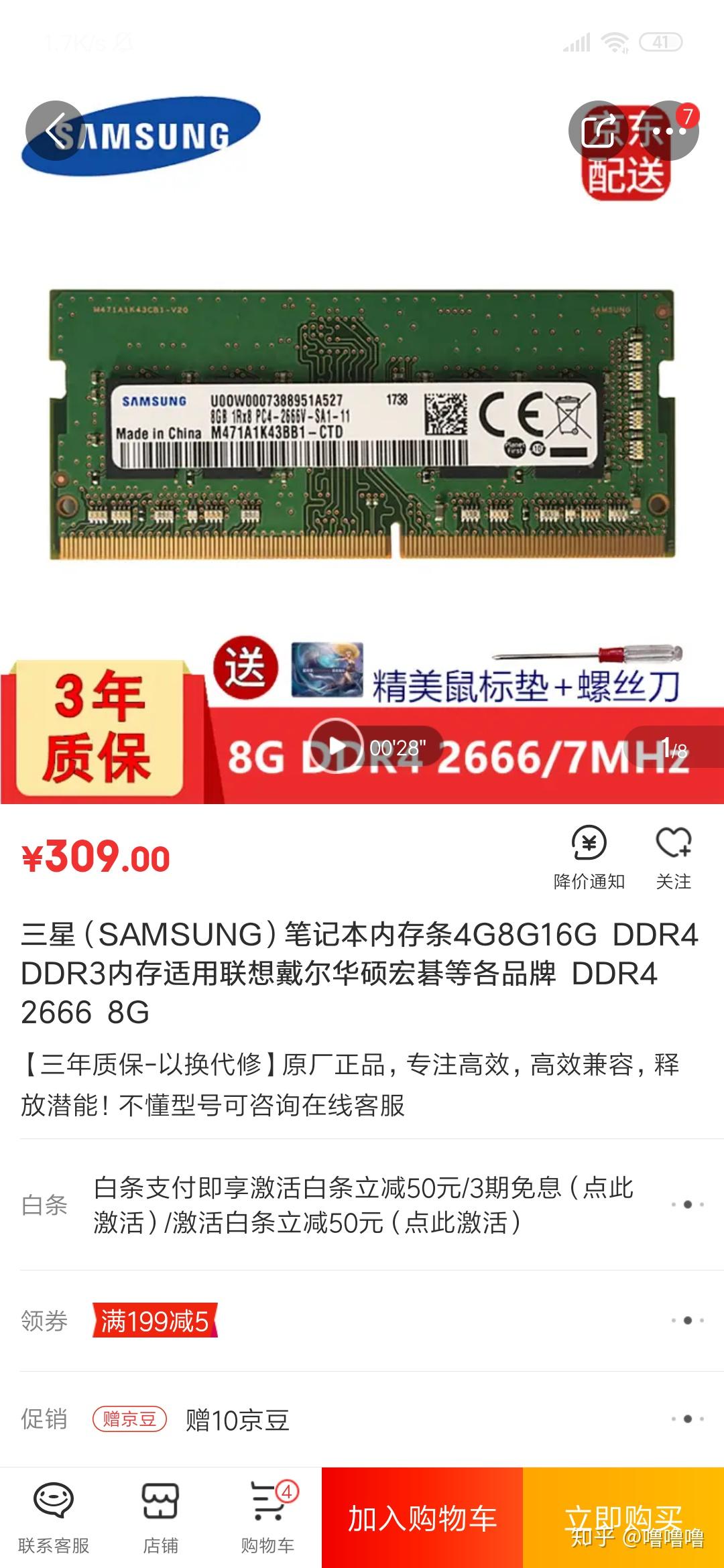Share this Samsung memory product
Image resolution: width=724 pixels, height=1568 pixels.
[598, 131]
